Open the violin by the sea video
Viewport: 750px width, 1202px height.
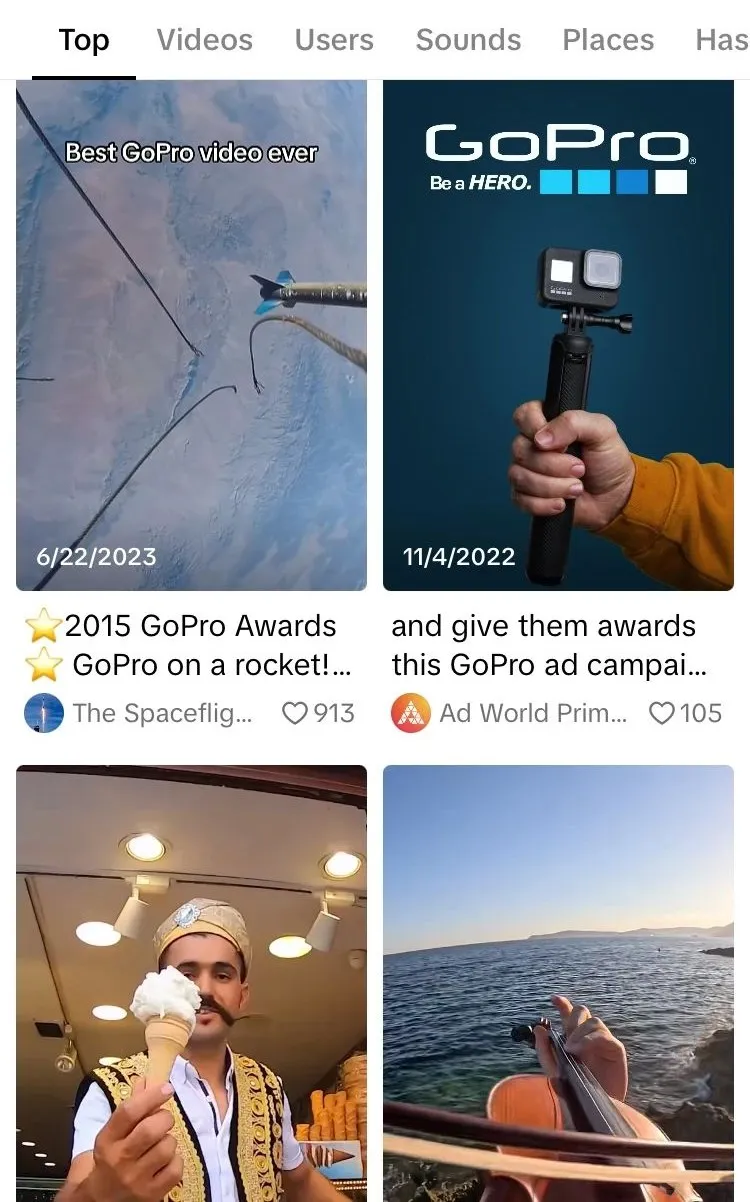click(x=558, y=983)
